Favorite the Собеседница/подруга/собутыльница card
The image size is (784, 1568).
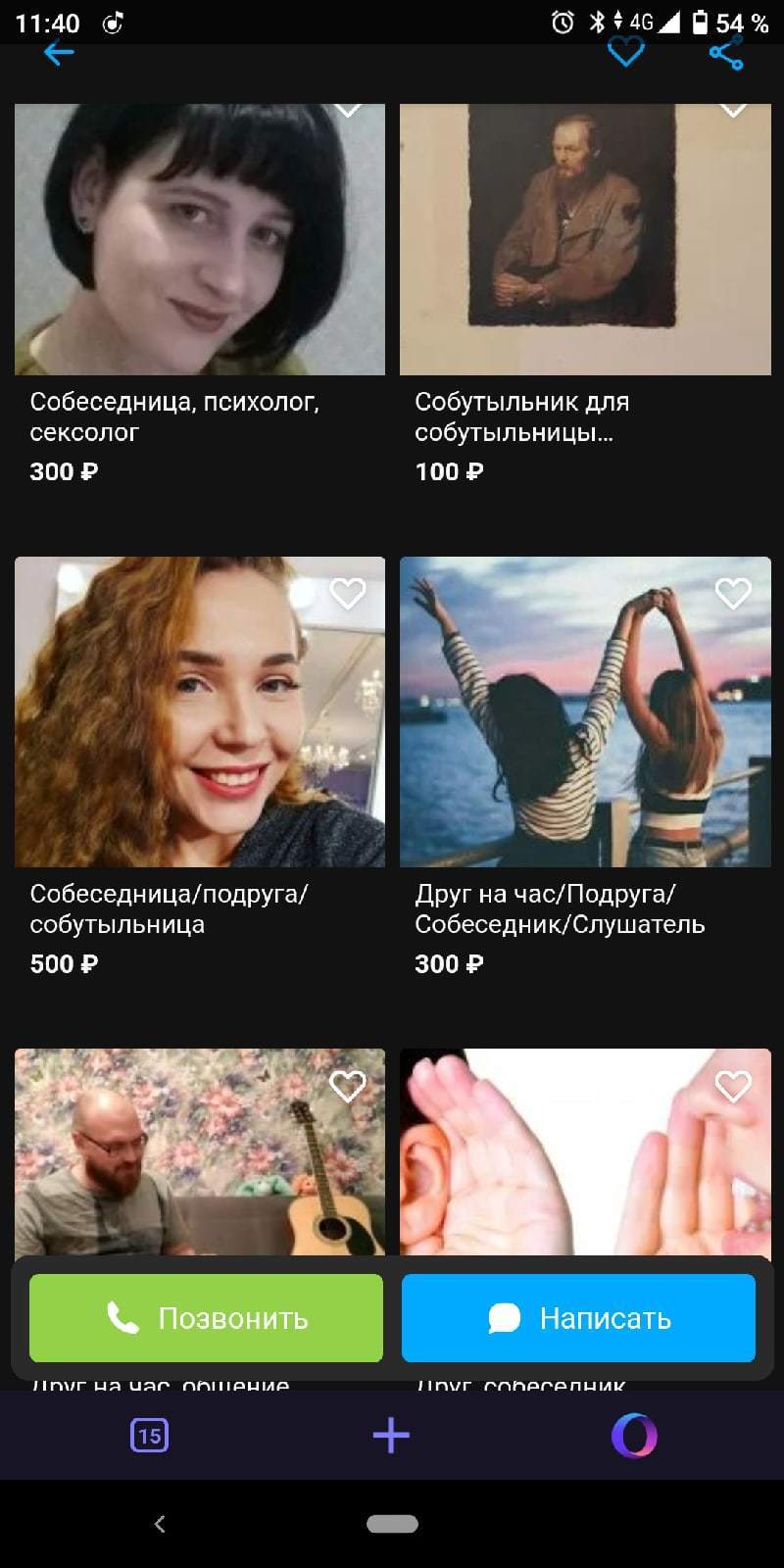348,593
